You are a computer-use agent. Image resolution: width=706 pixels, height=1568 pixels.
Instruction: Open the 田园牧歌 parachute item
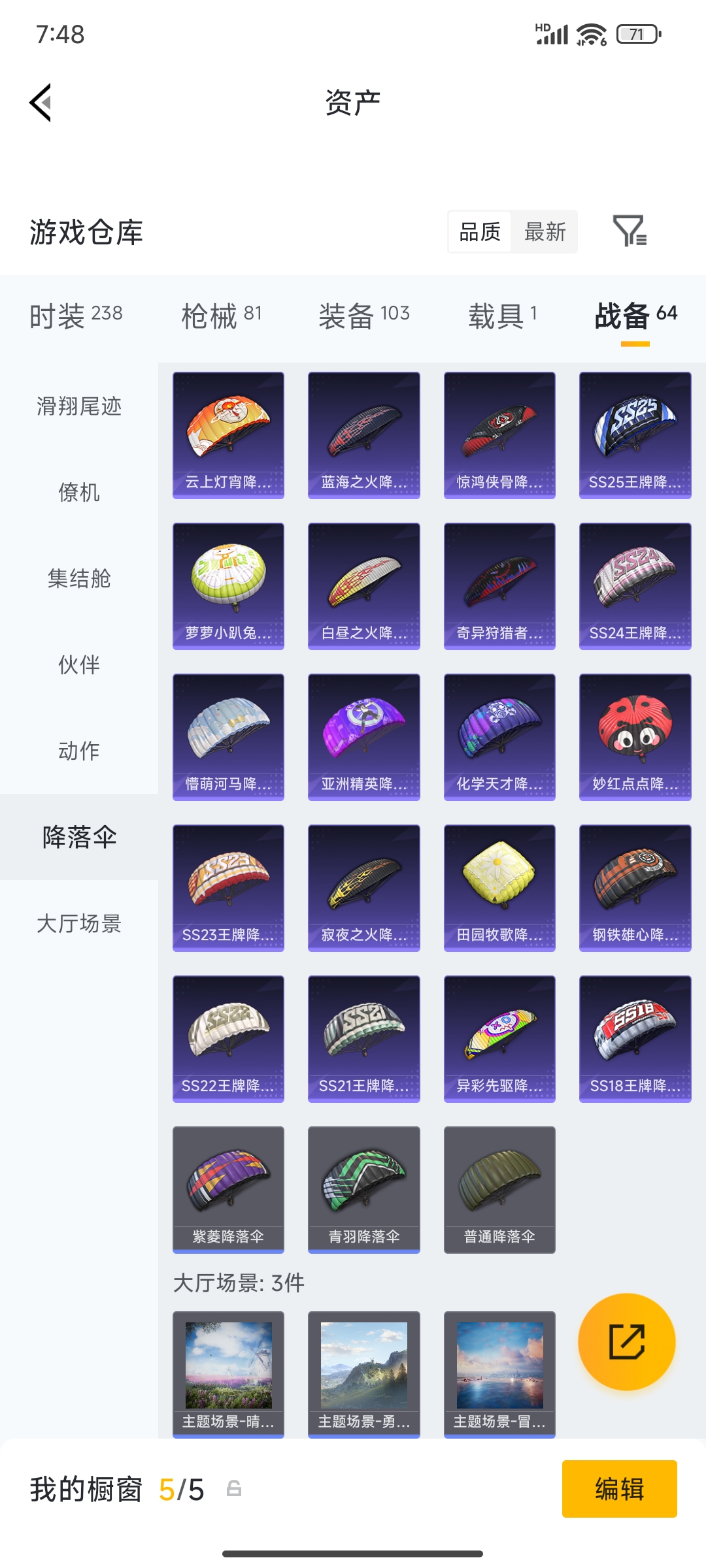pos(499,888)
